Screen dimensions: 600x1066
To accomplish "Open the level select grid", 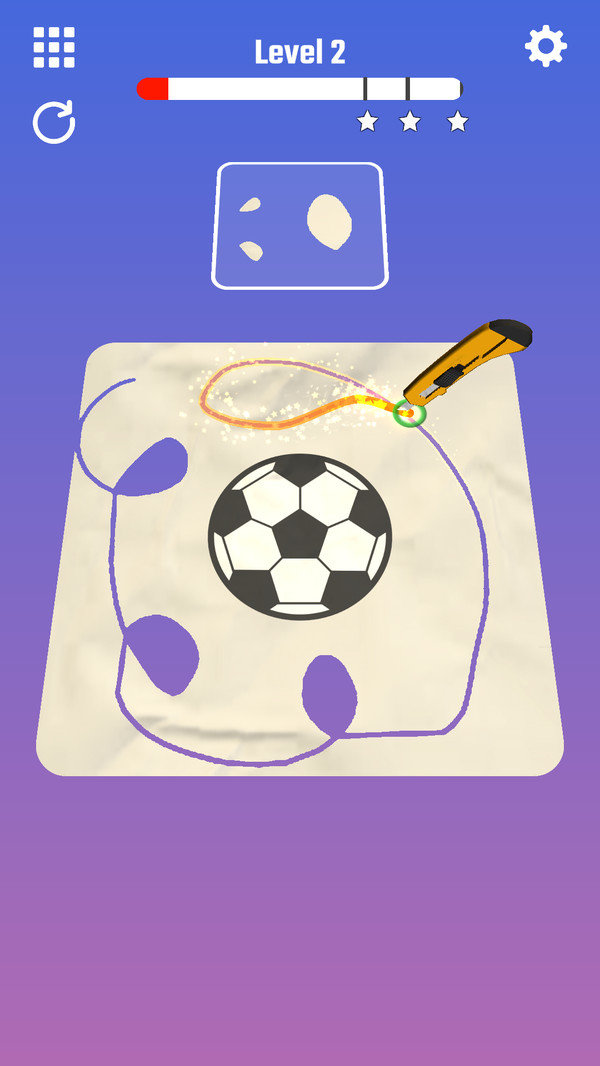I will [x=54, y=47].
